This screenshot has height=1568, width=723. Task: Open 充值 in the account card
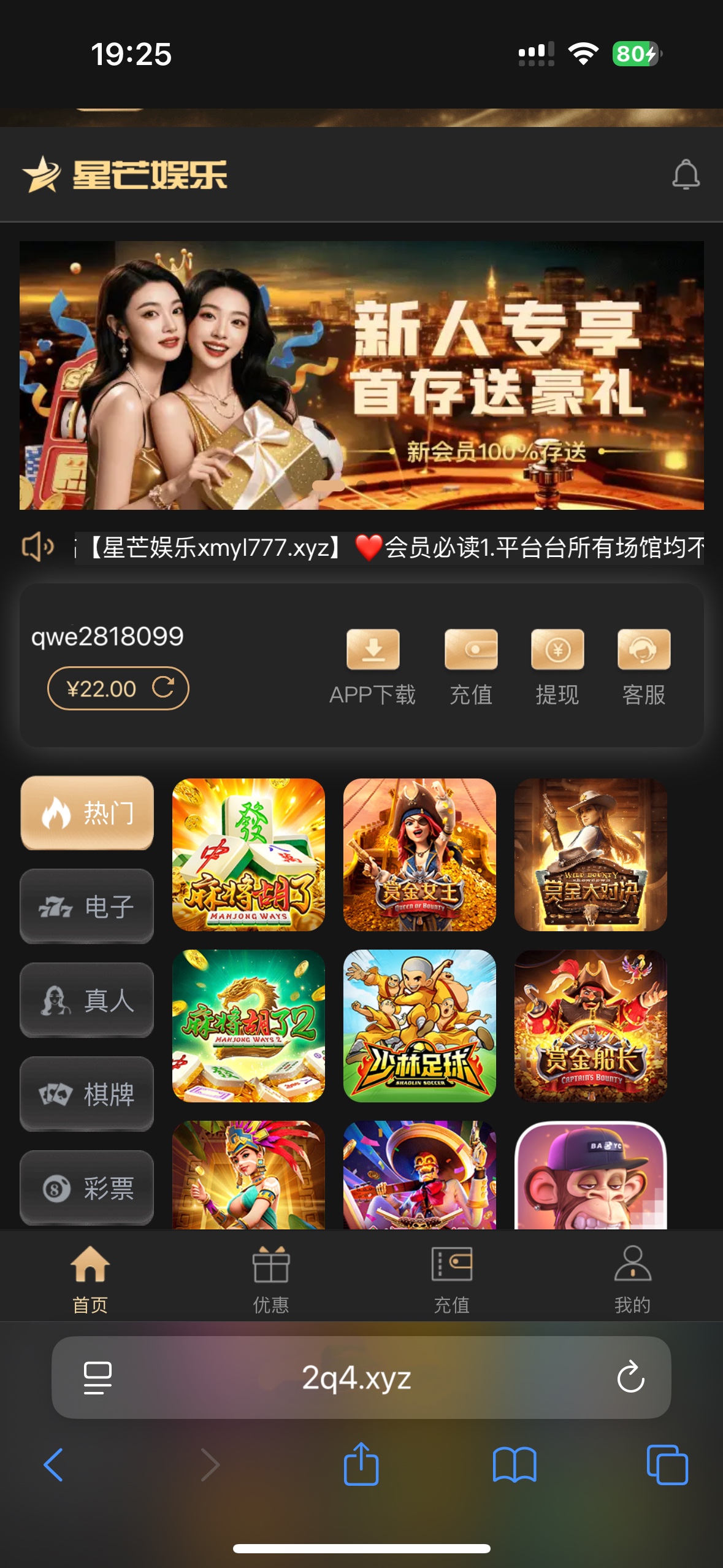click(x=471, y=666)
